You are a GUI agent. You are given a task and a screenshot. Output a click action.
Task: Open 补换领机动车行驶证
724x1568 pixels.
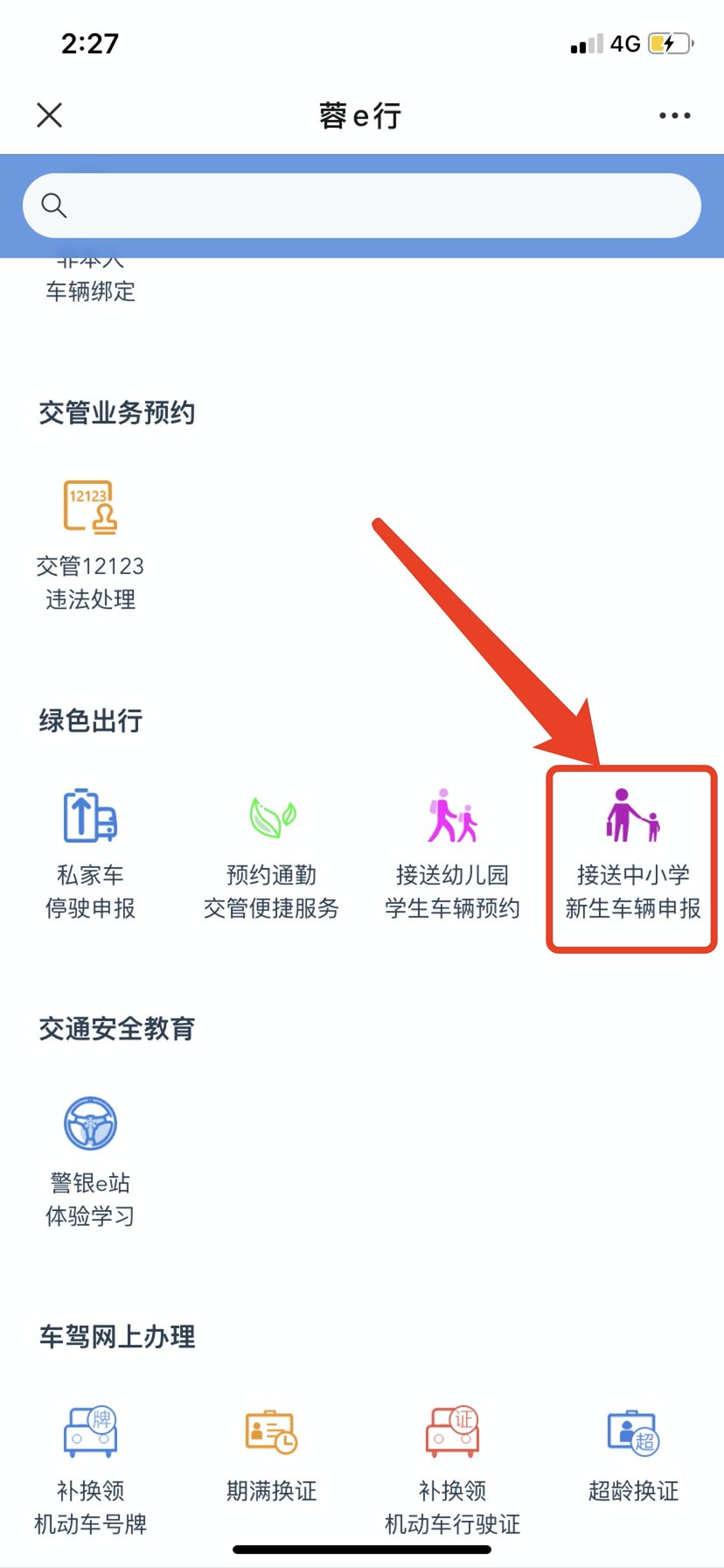click(452, 1468)
